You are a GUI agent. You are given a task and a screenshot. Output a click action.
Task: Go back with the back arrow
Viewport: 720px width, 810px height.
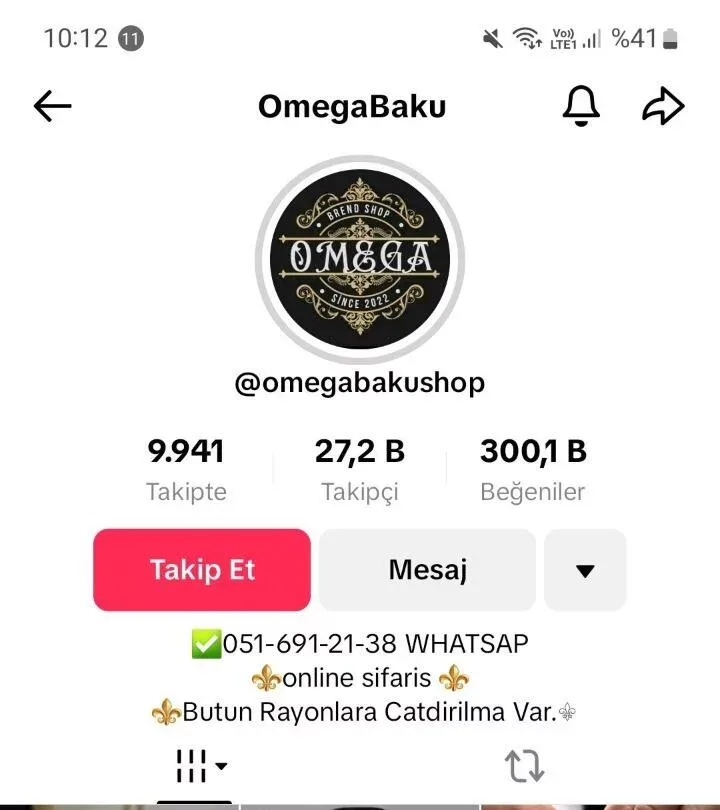(x=50, y=105)
